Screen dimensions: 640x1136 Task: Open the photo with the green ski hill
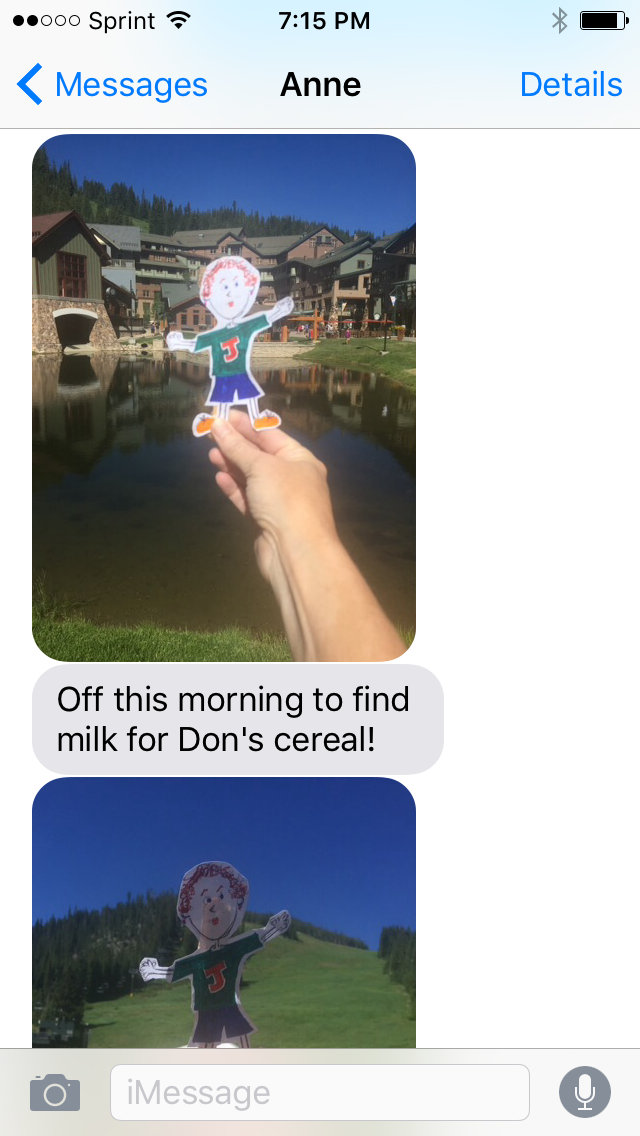[x=224, y=912]
